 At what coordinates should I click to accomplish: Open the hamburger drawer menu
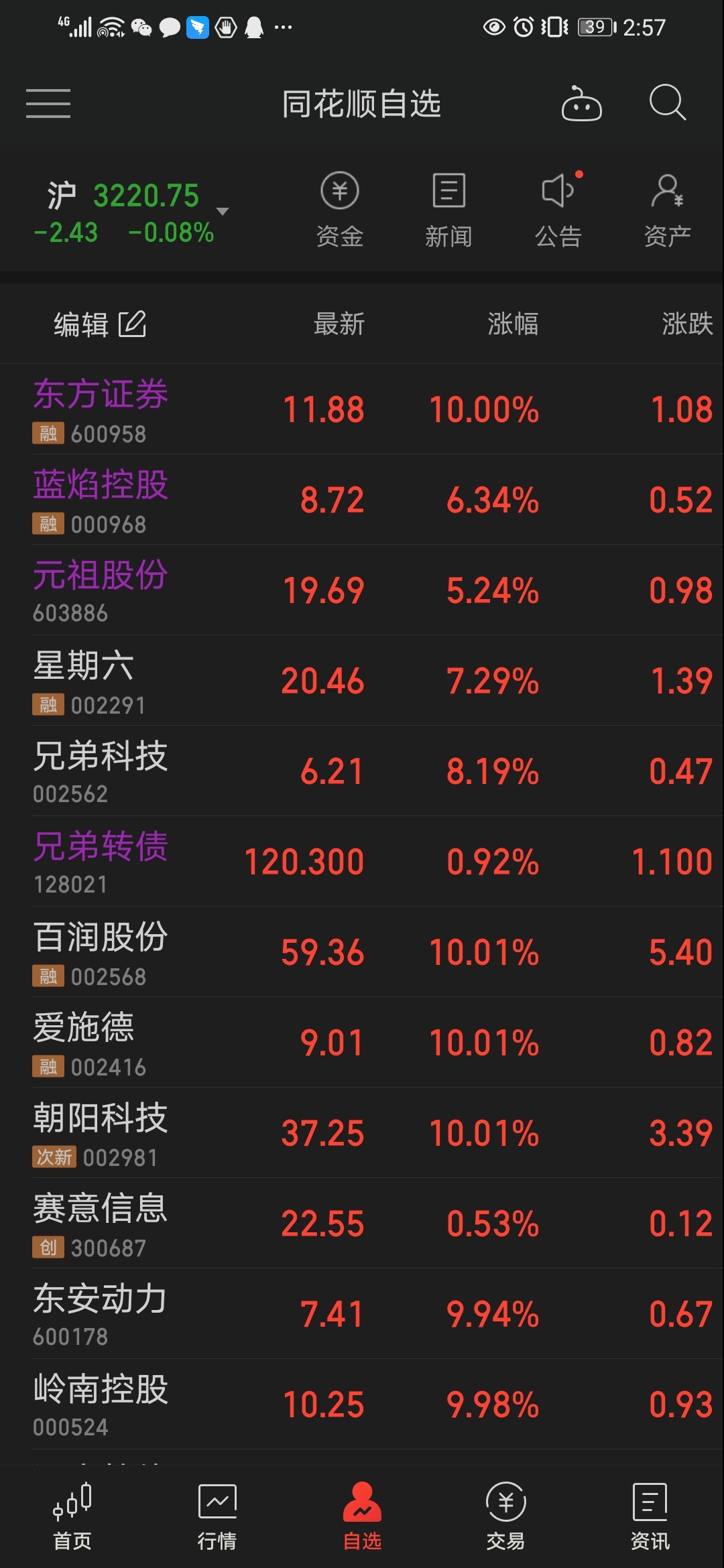click(x=48, y=103)
